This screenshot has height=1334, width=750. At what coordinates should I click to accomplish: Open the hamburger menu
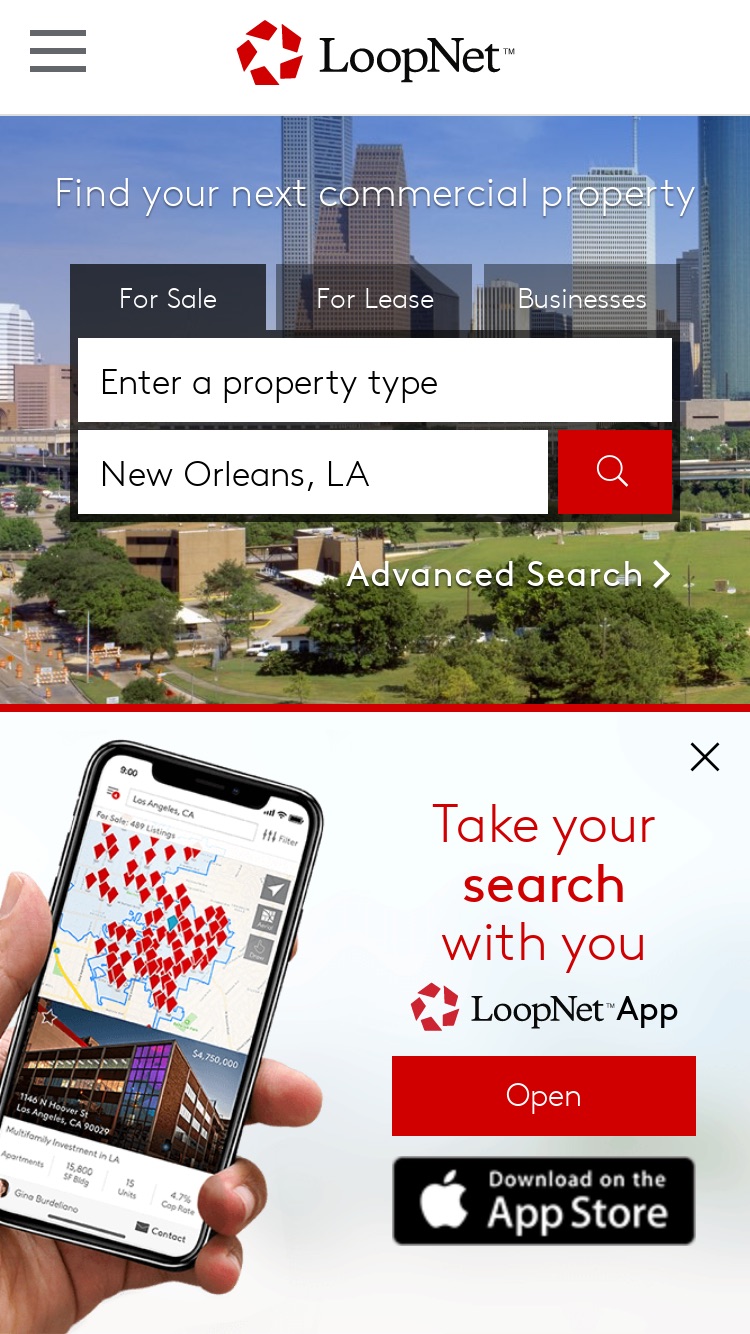(58, 51)
